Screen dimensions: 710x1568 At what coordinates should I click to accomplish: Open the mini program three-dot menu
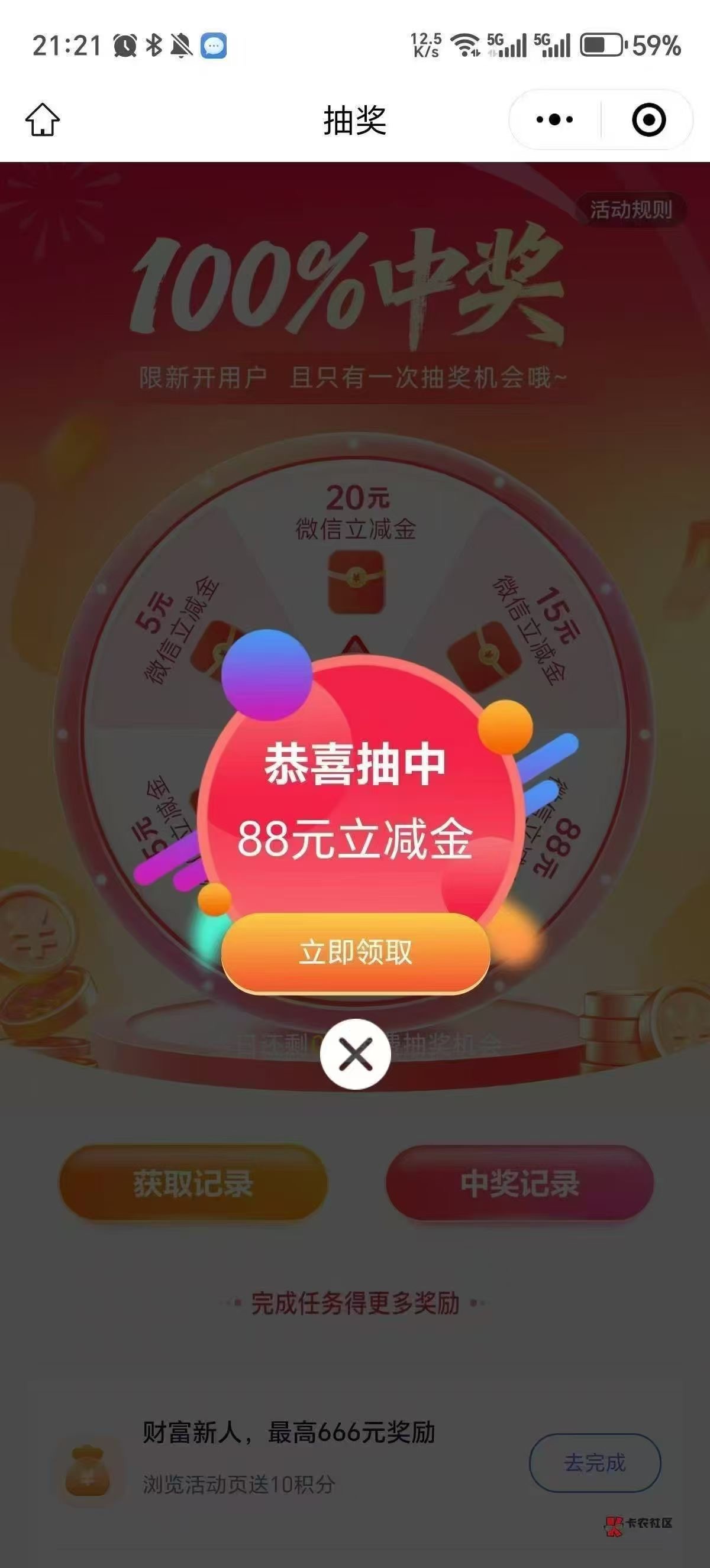pos(554,119)
